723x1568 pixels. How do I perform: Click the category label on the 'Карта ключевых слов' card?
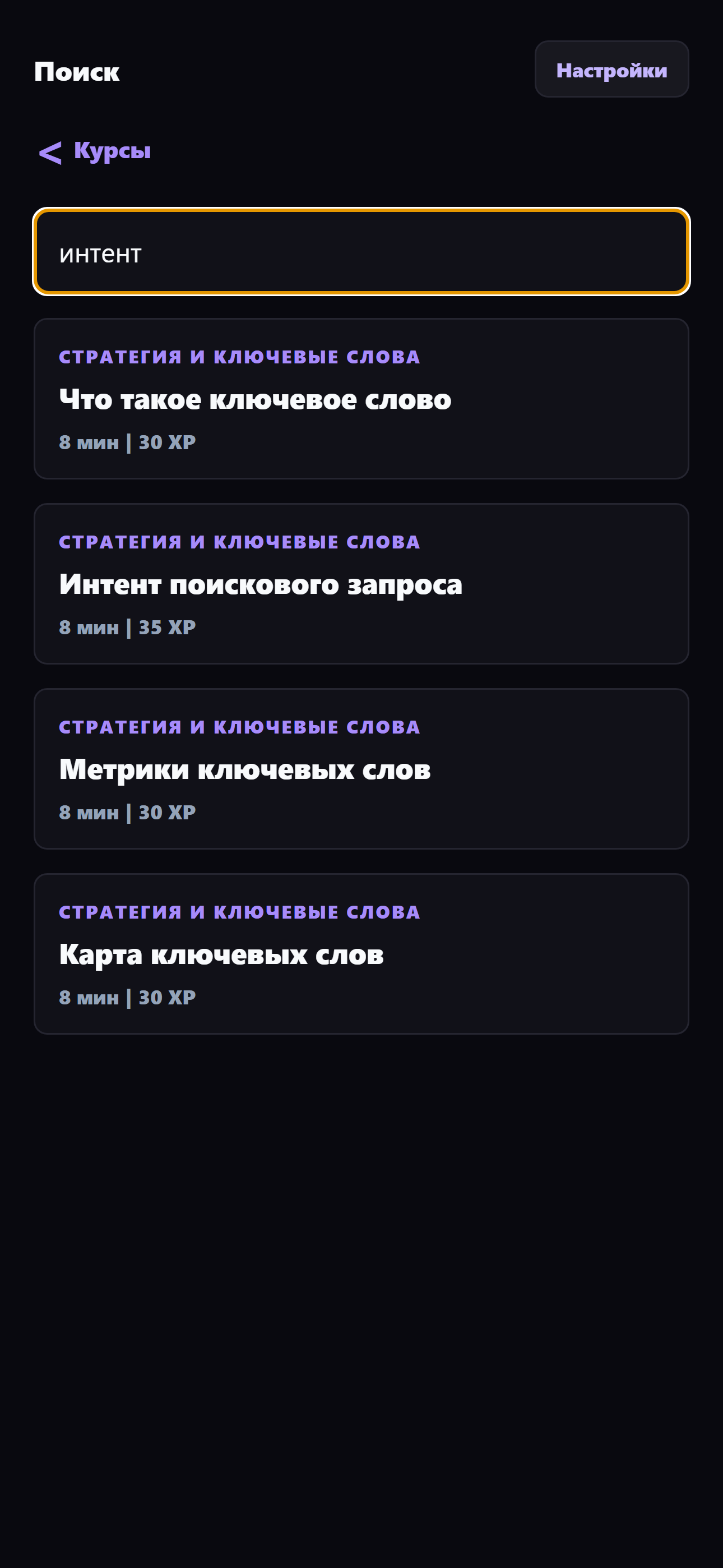coord(239,912)
